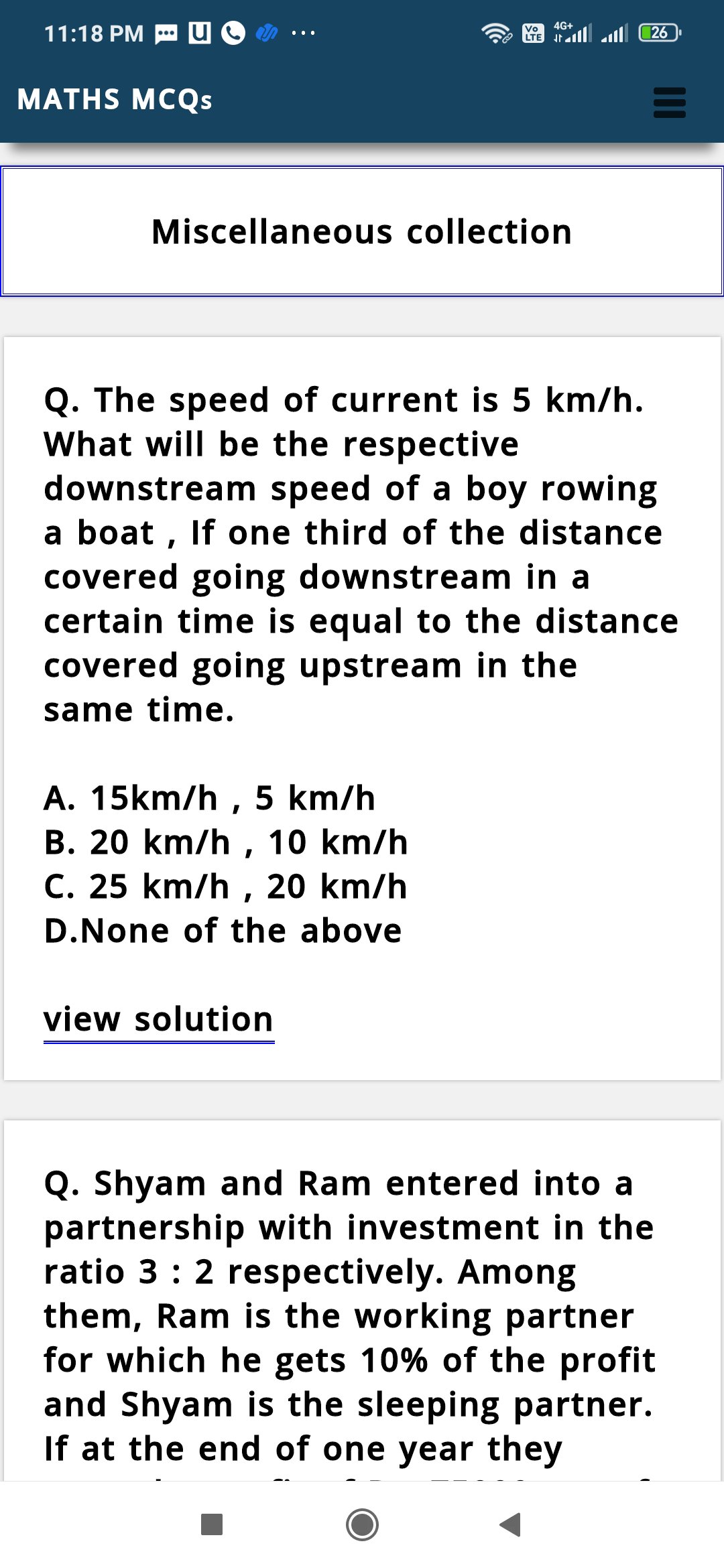Image resolution: width=724 pixels, height=1568 pixels.
Task: Tap the WiFi status icon
Action: coord(497,34)
